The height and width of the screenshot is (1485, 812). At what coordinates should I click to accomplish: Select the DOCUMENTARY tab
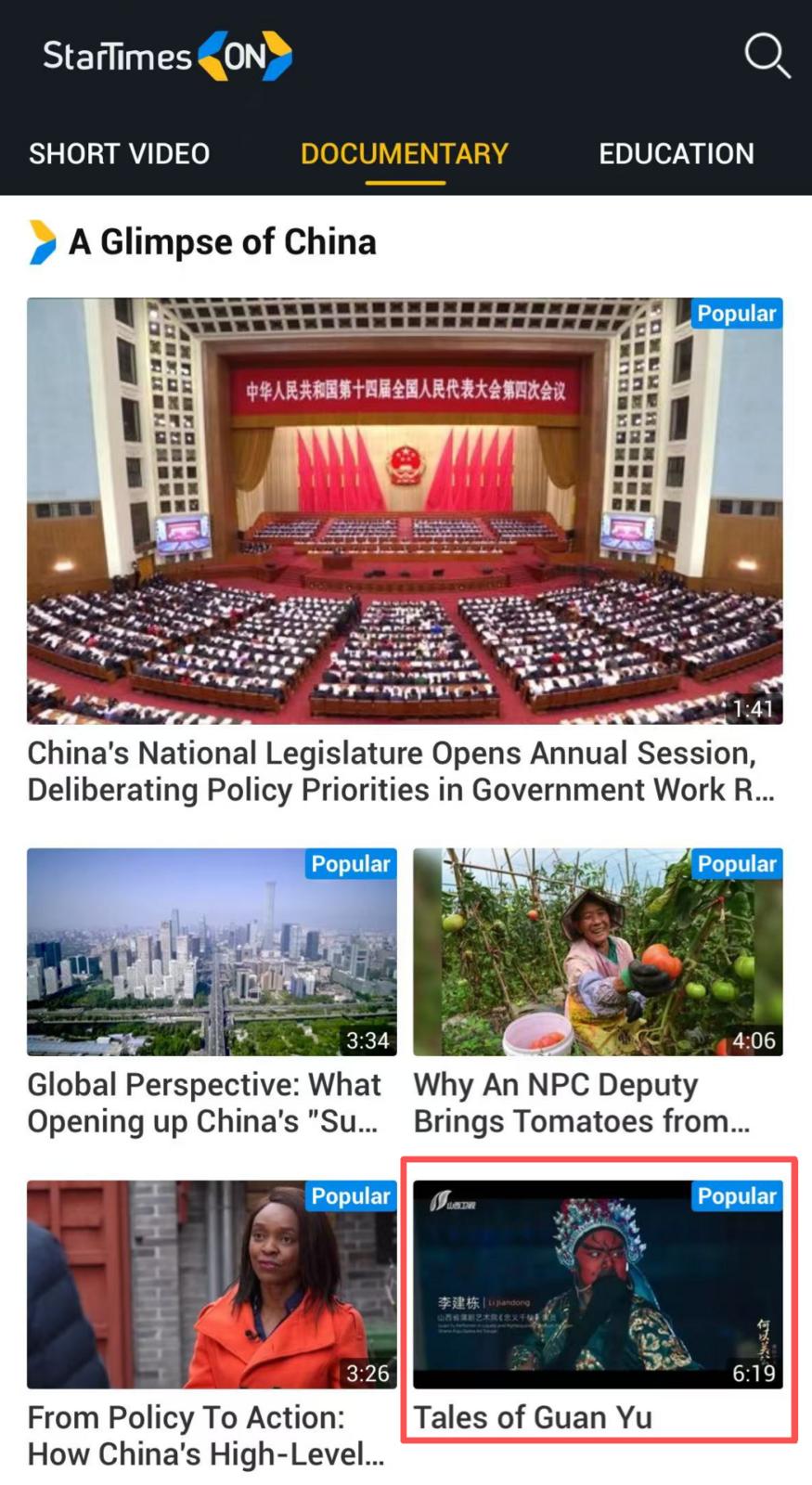[x=404, y=153]
